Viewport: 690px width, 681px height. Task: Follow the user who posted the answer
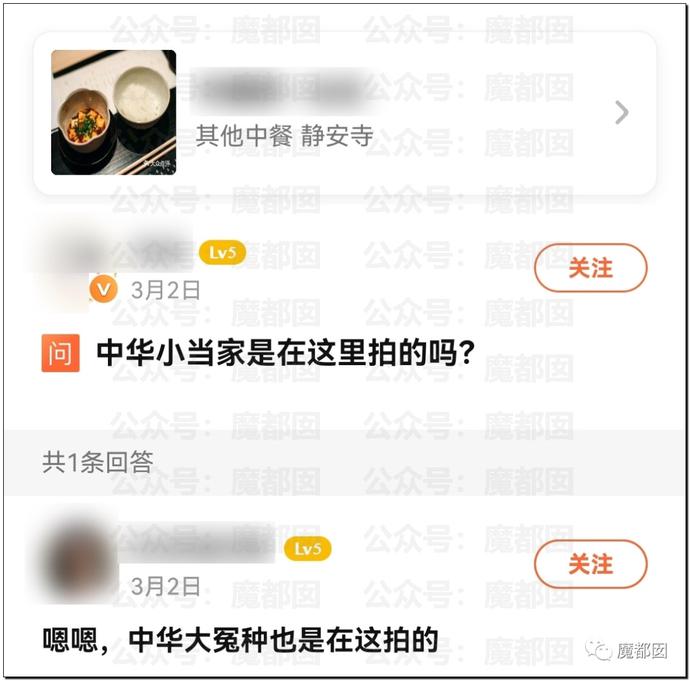[x=590, y=564]
